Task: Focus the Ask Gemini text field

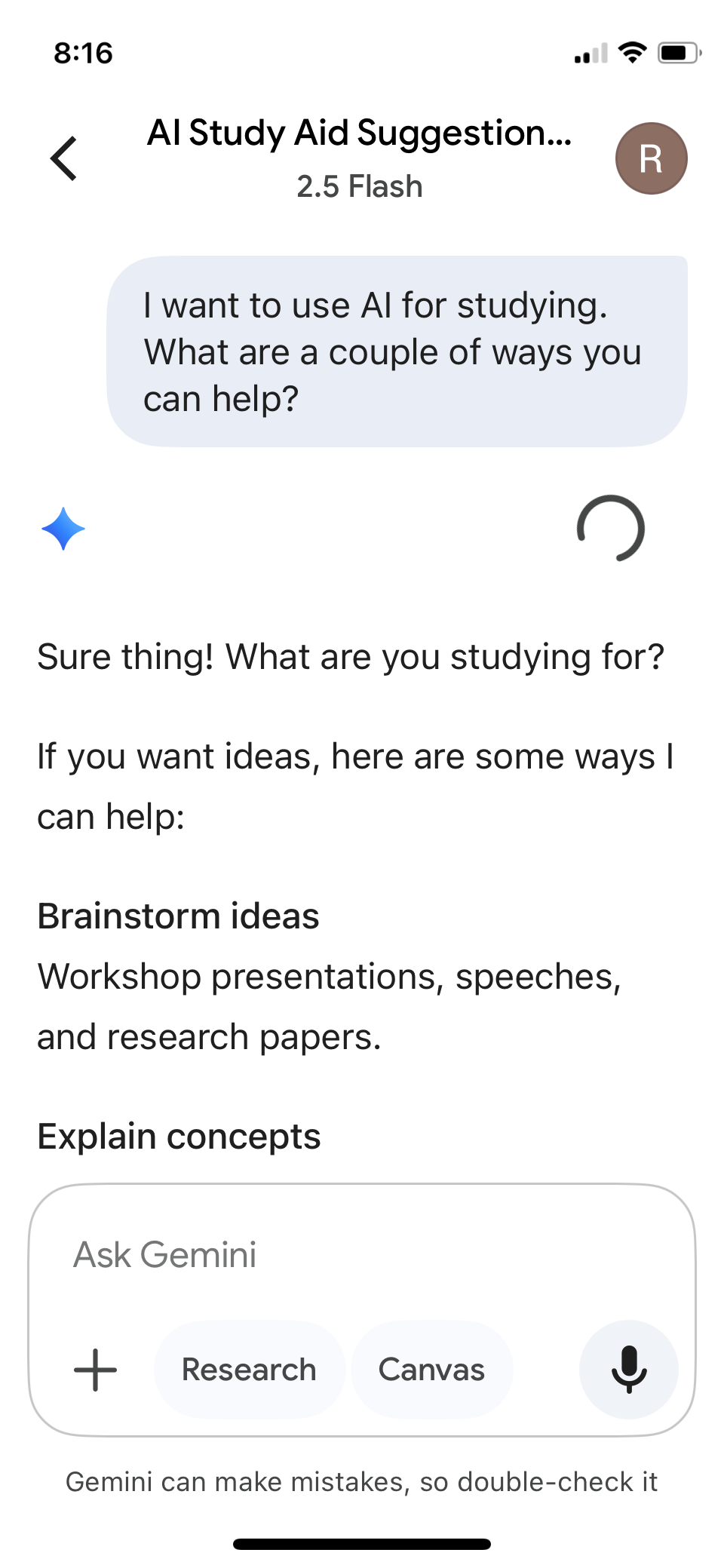Action: [x=362, y=1255]
